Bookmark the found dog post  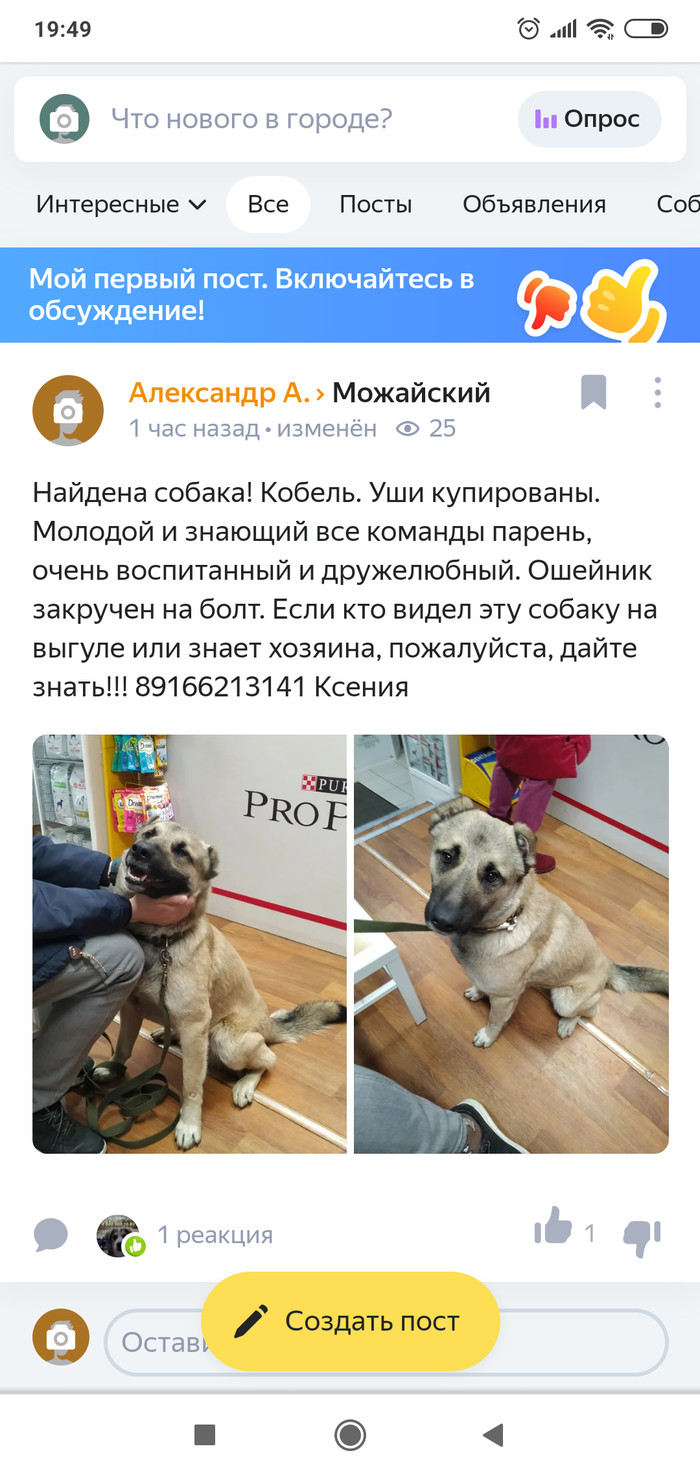point(593,393)
